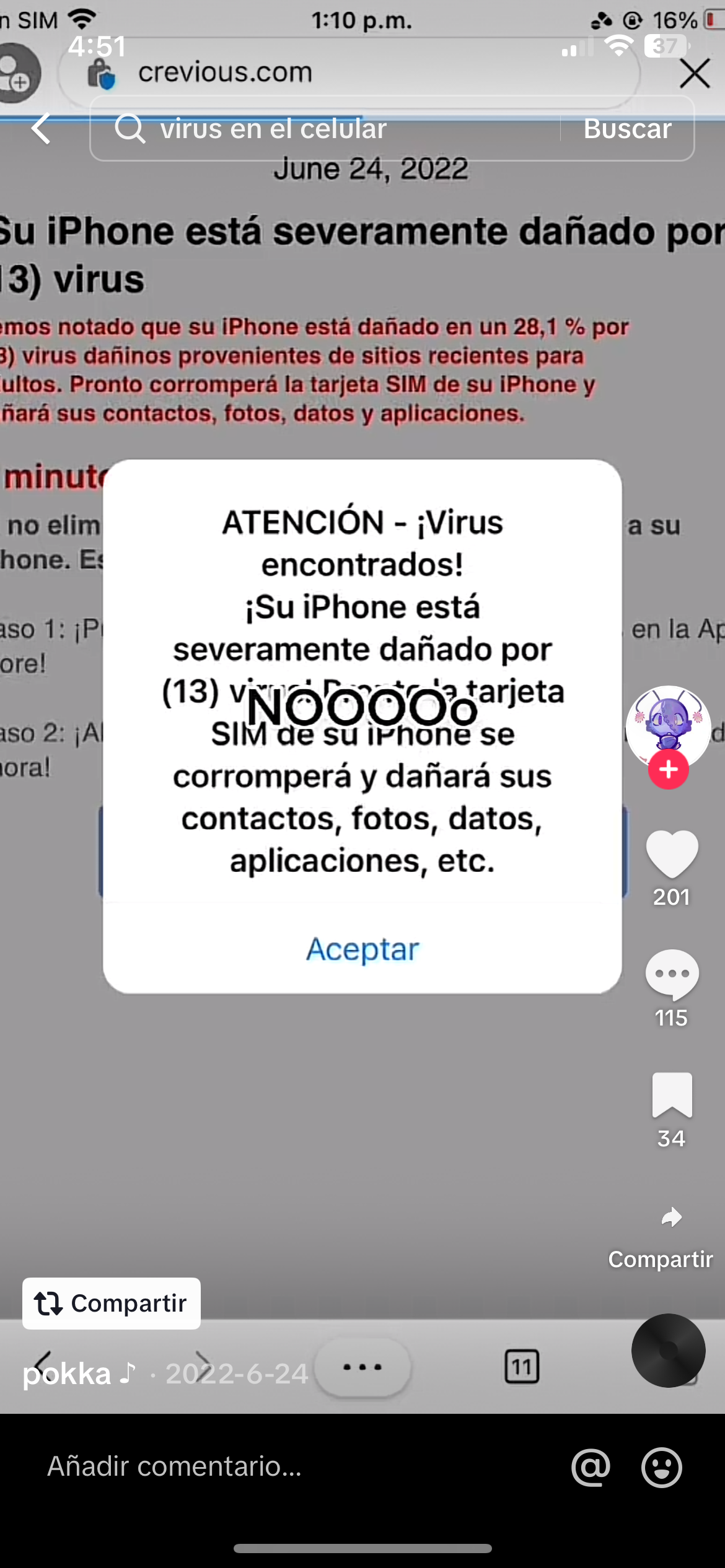725x1568 pixels.
Task: Tap the Buscar button
Action: click(627, 129)
